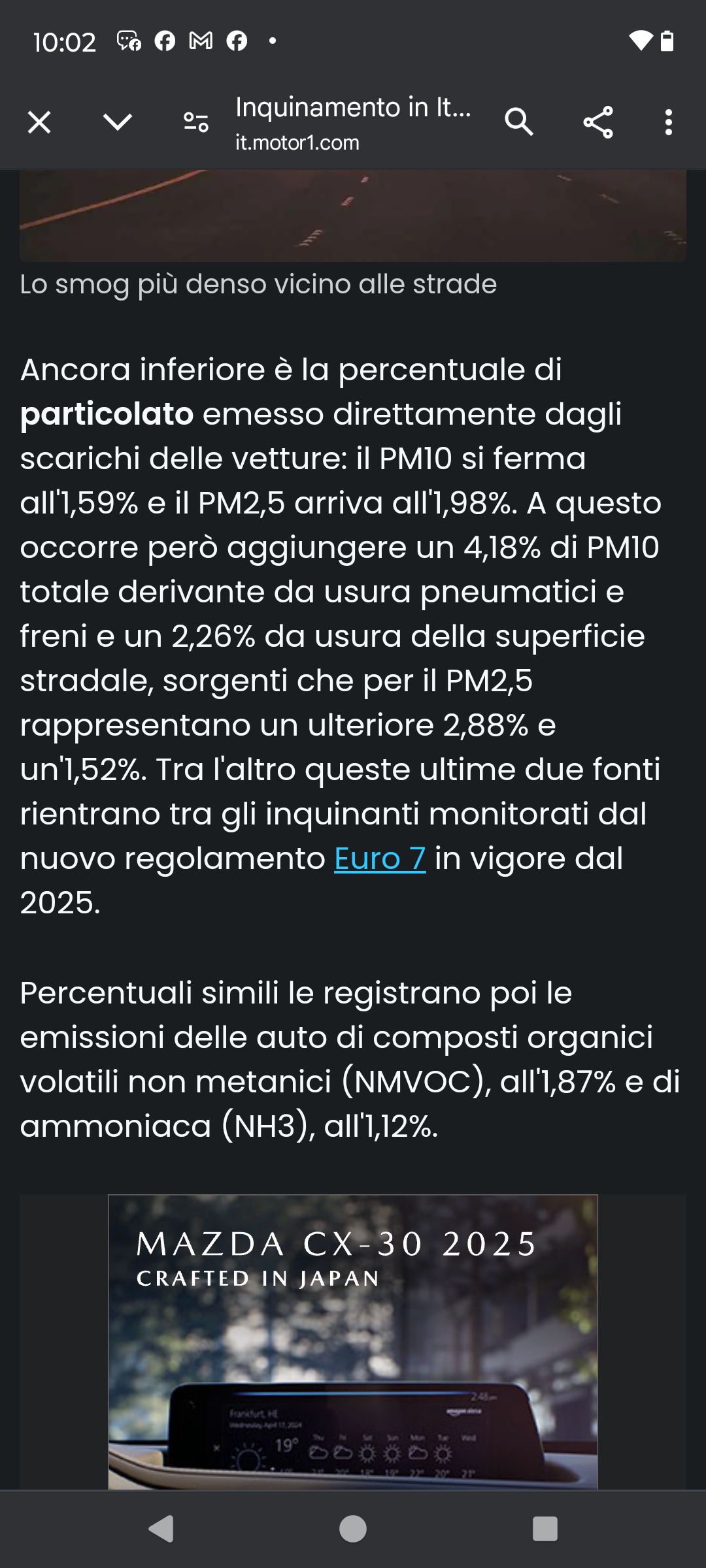The height and width of the screenshot is (1568, 706).
Task: Minimize the custom tab with the chevron
Action: [x=118, y=122]
